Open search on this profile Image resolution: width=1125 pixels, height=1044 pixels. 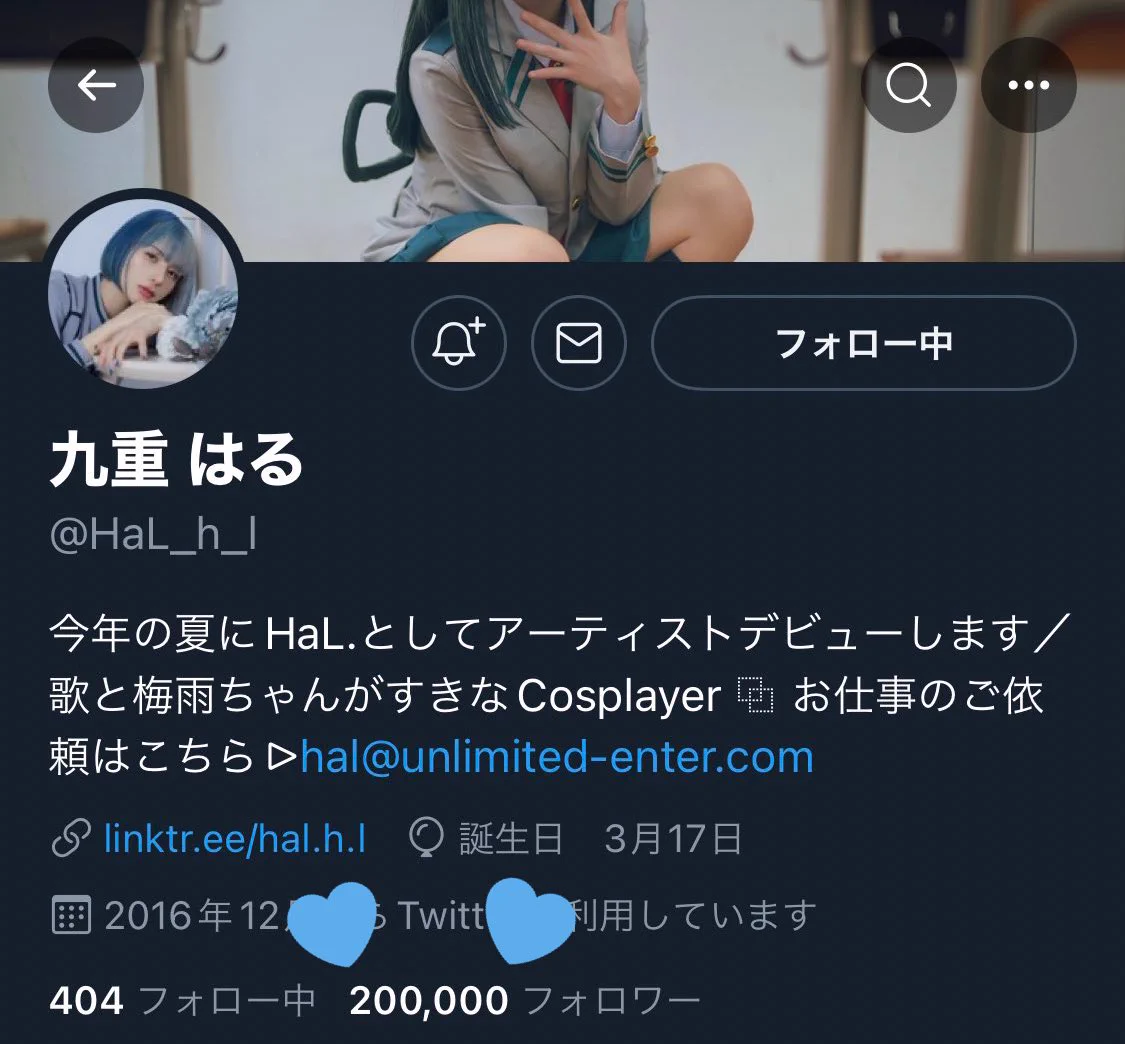[x=908, y=86]
